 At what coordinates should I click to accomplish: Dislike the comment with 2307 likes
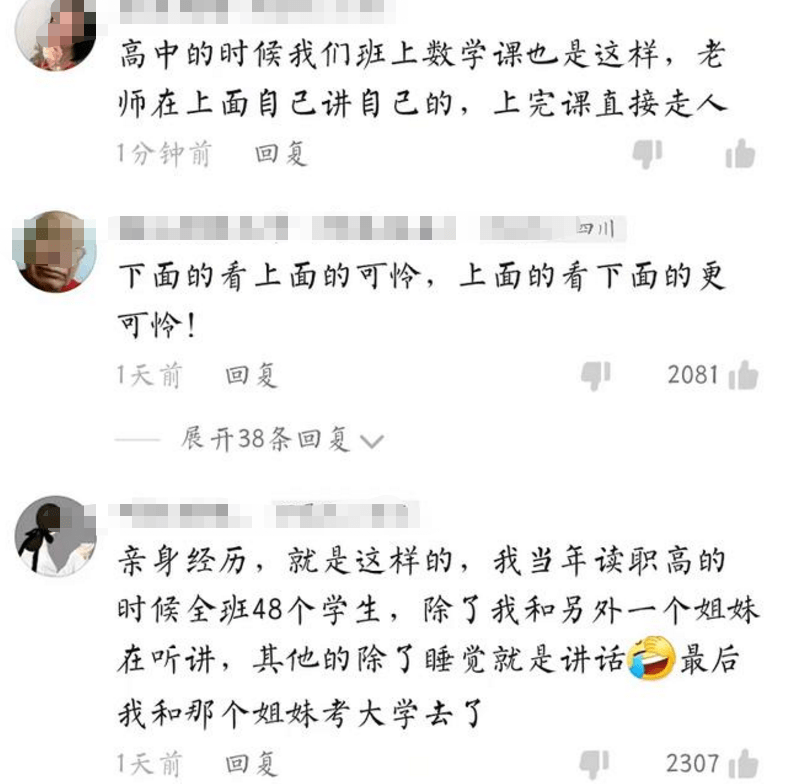point(596,764)
